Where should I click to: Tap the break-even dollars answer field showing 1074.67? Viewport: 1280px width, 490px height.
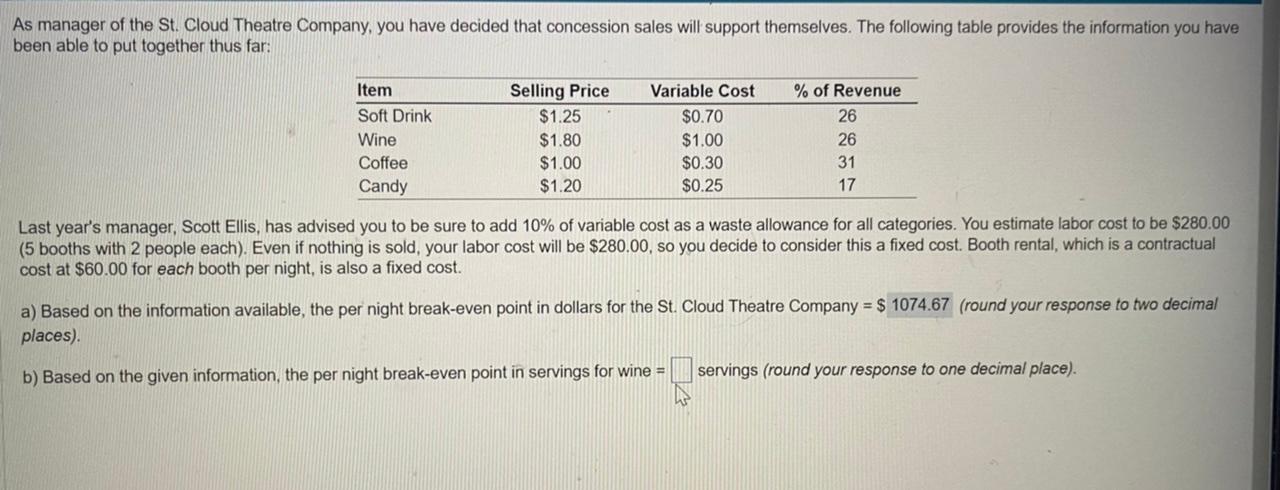pos(920,304)
